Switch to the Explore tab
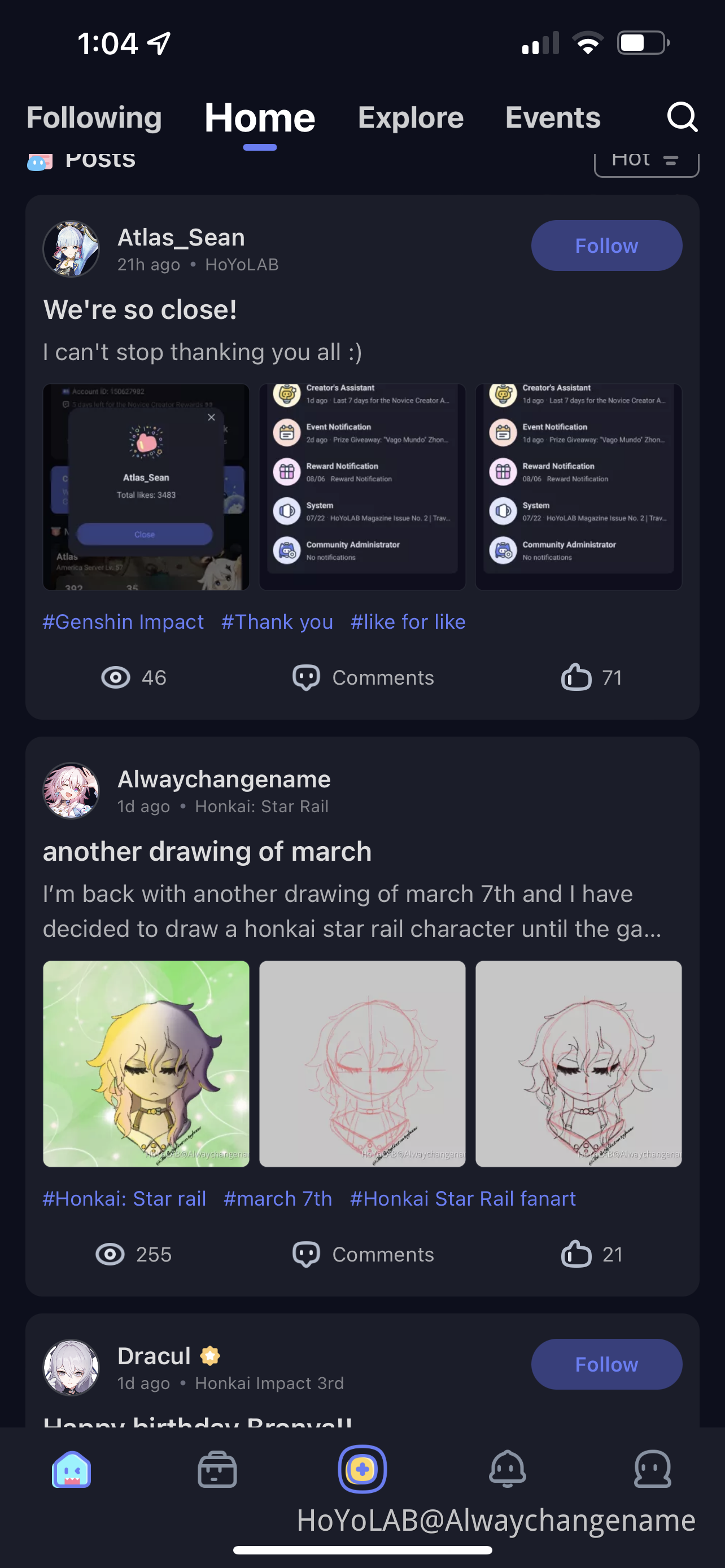The image size is (725, 1568). click(x=410, y=117)
